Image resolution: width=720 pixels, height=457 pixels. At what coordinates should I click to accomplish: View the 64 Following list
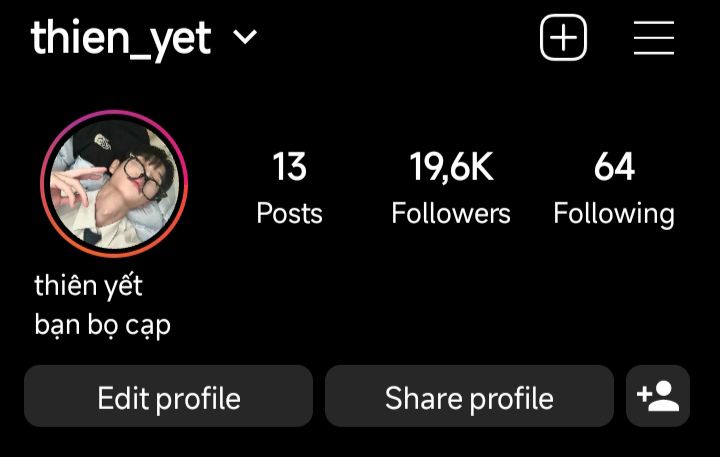click(x=613, y=188)
